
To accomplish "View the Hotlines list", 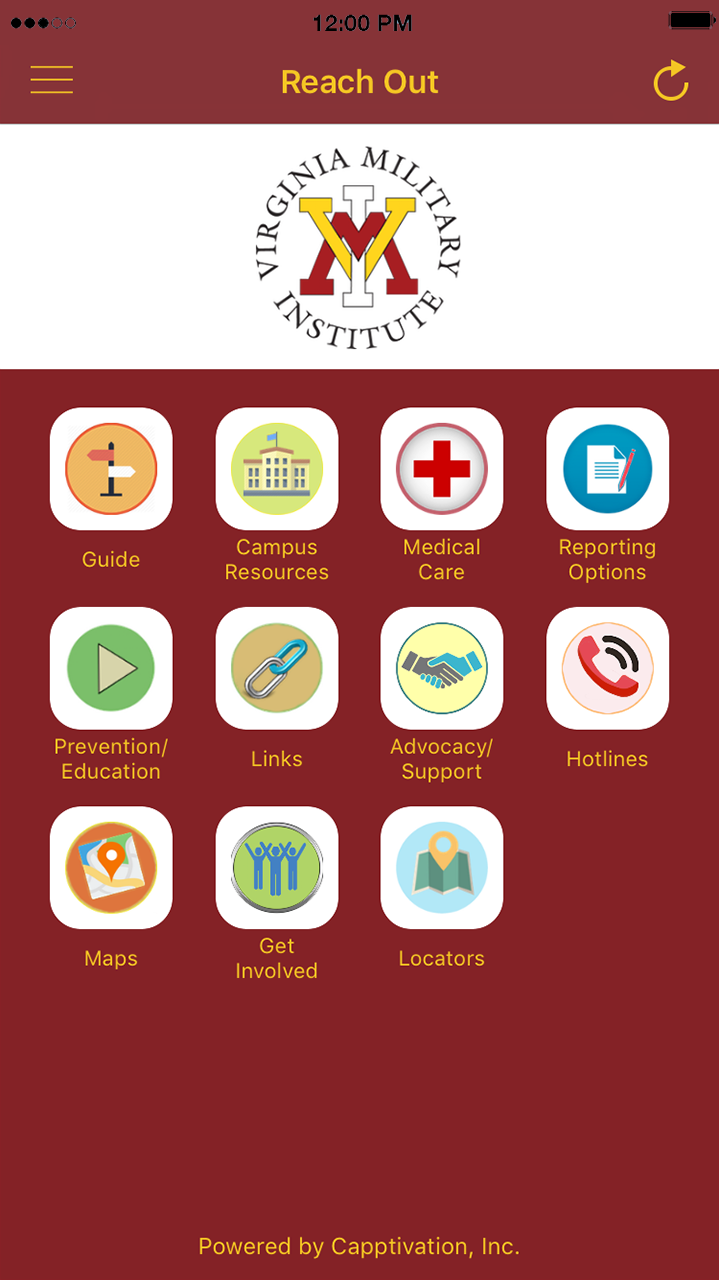I will click(x=607, y=668).
